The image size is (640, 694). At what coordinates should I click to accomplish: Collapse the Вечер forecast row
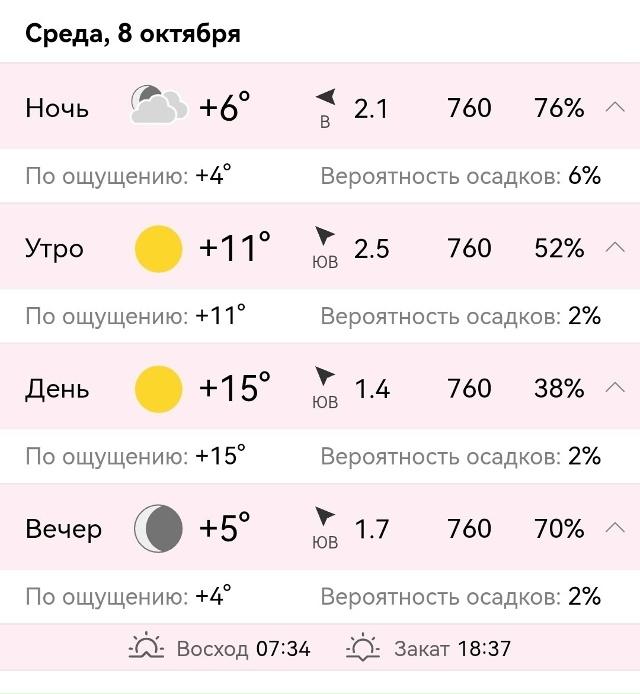pyautogui.click(x=615, y=528)
